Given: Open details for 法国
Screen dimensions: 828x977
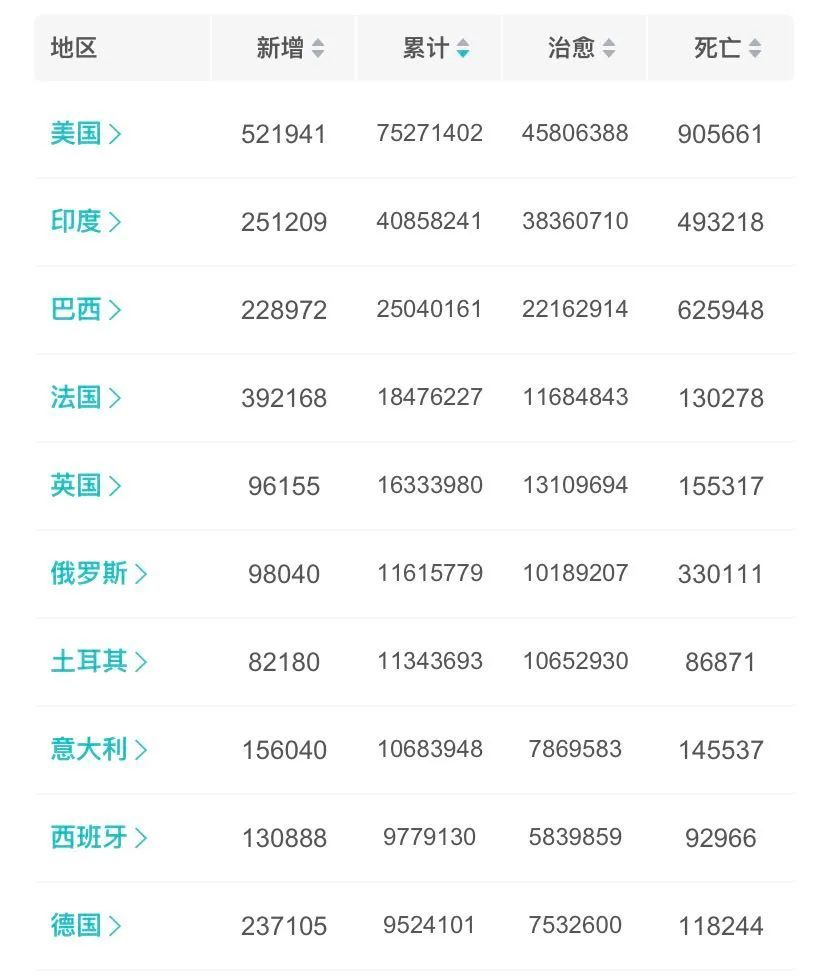Looking at the screenshot, I should [x=86, y=397].
